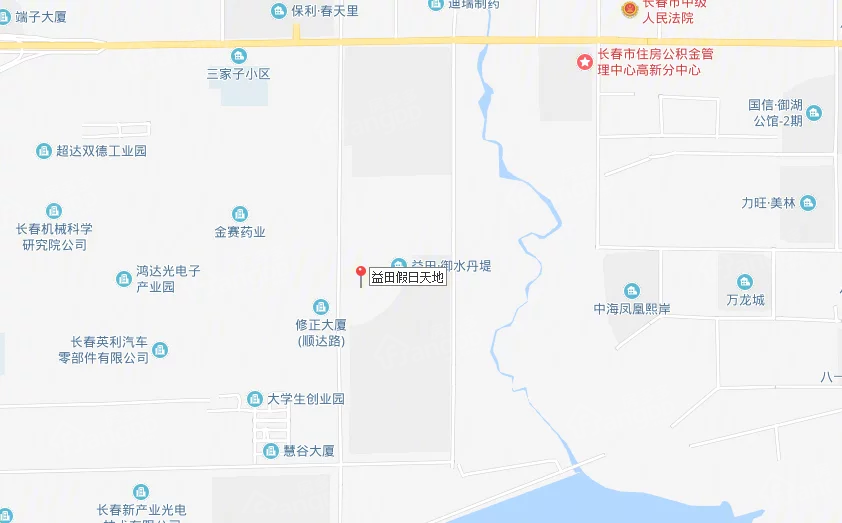
Task: Open the 金赛药业 place marker
Action: click(240, 214)
